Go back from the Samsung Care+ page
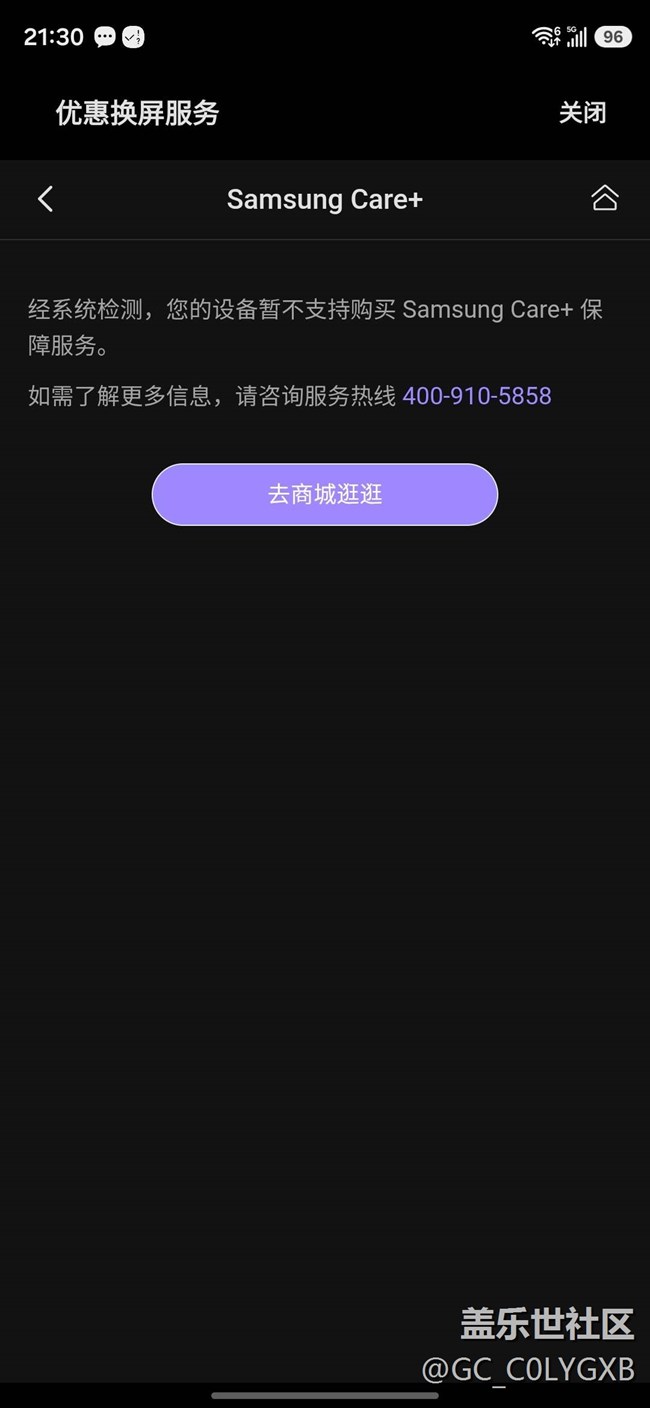 (x=45, y=199)
